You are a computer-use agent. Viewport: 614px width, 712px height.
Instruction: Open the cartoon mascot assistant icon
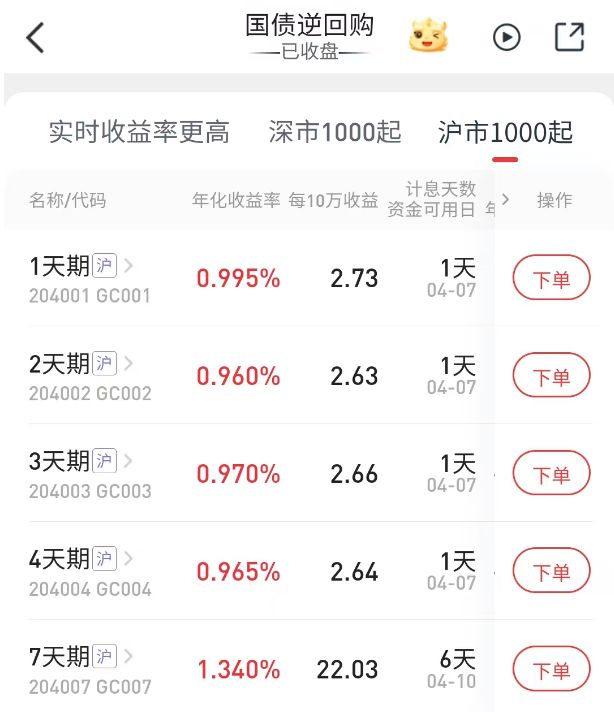pyautogui.click(x=428, y=37)
